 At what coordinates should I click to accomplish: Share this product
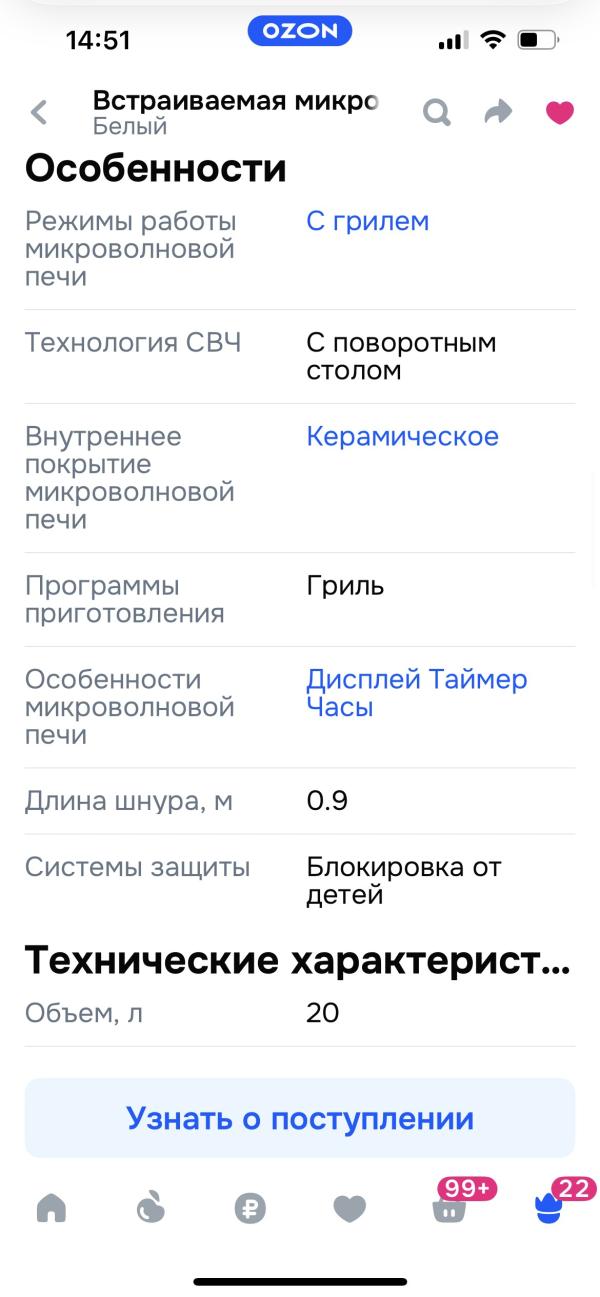point(498,112)
